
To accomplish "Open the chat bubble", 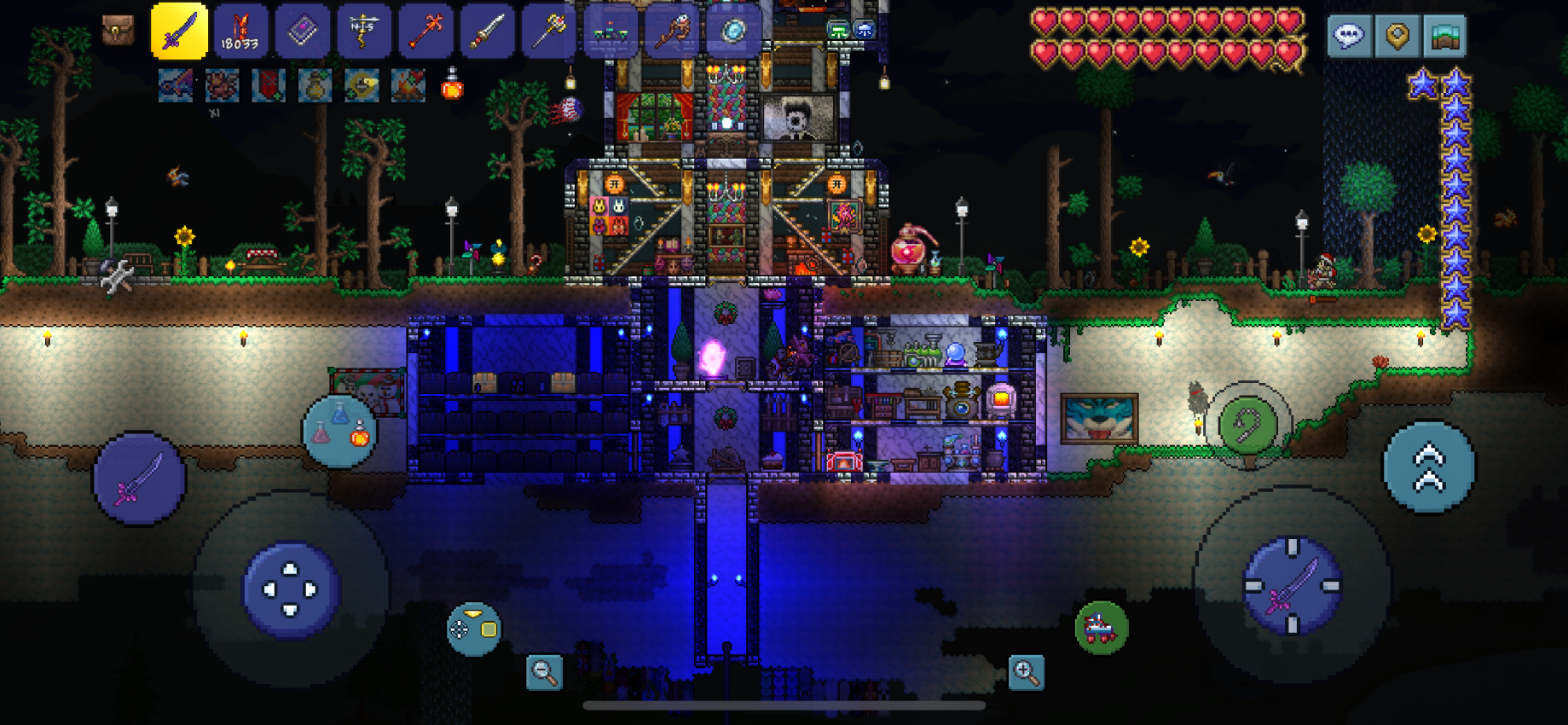I will (1349, 36).
